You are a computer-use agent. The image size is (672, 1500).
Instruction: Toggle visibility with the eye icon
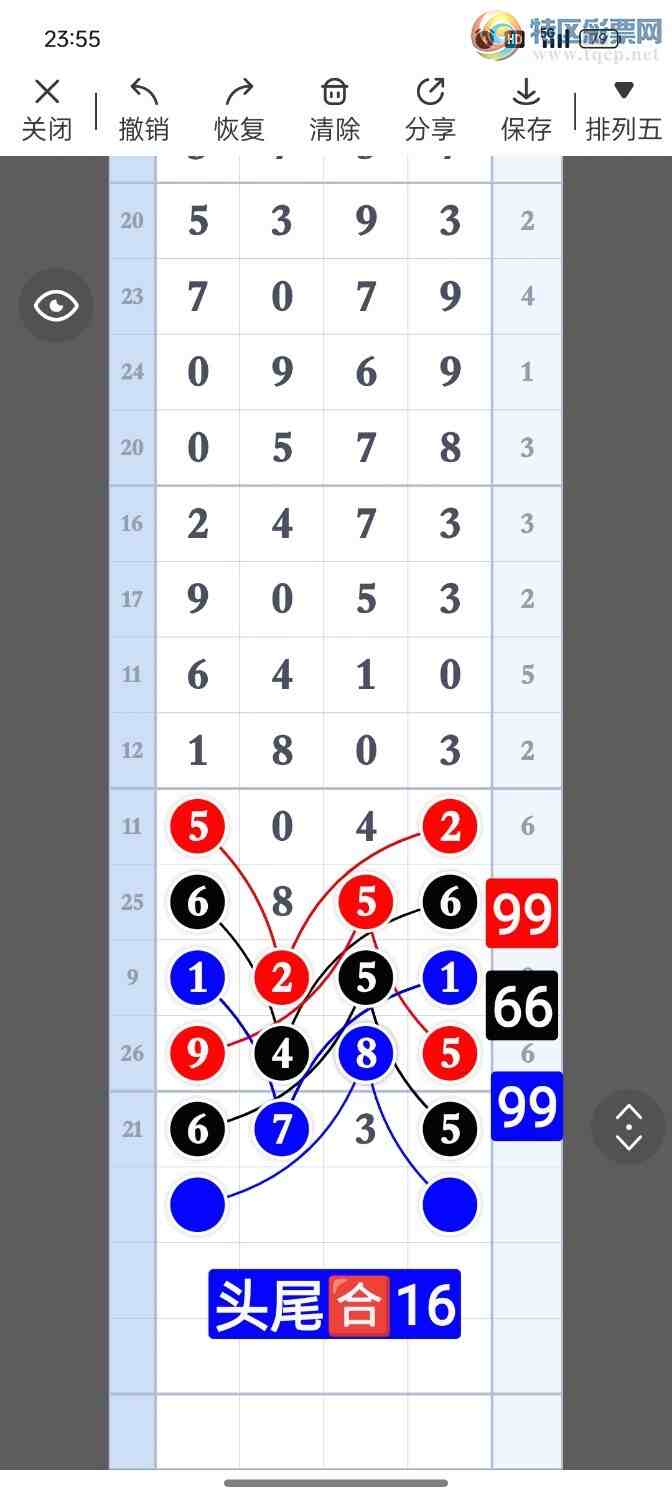pos(56,306)
